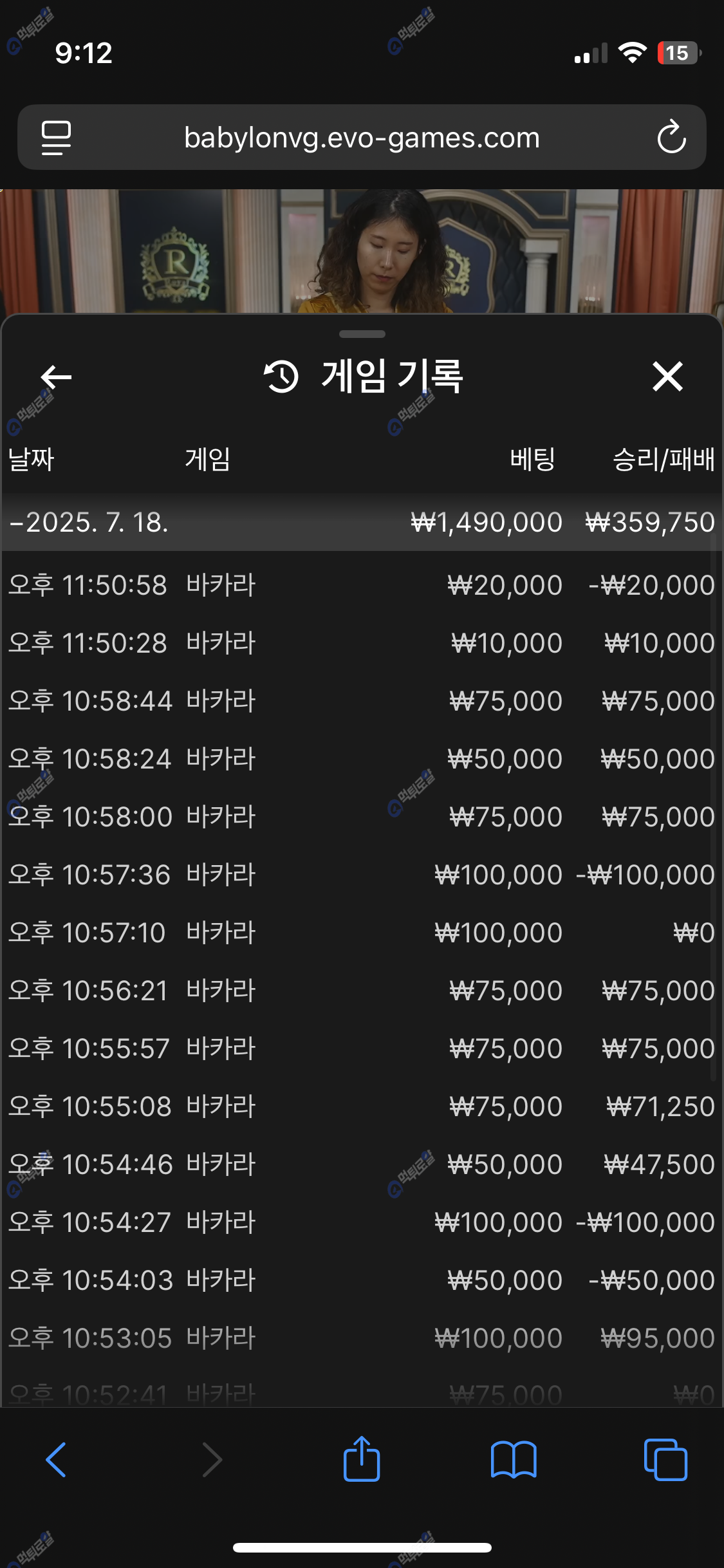The width and height of the screenshot is (724, 1568).
Task: Close the game history panel
Action: pyautogui.click(x=667, y=377)
